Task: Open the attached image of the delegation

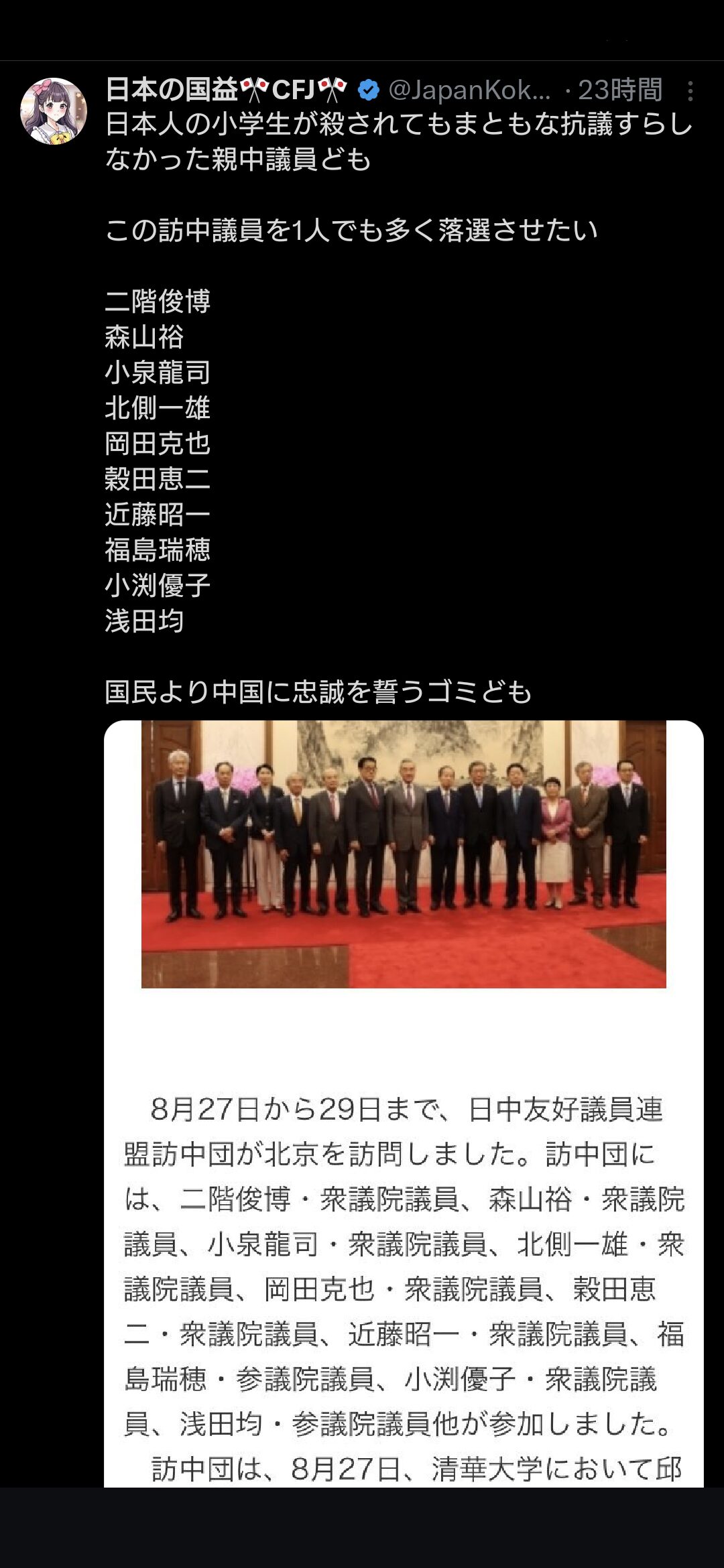Action: click(404, 854)
